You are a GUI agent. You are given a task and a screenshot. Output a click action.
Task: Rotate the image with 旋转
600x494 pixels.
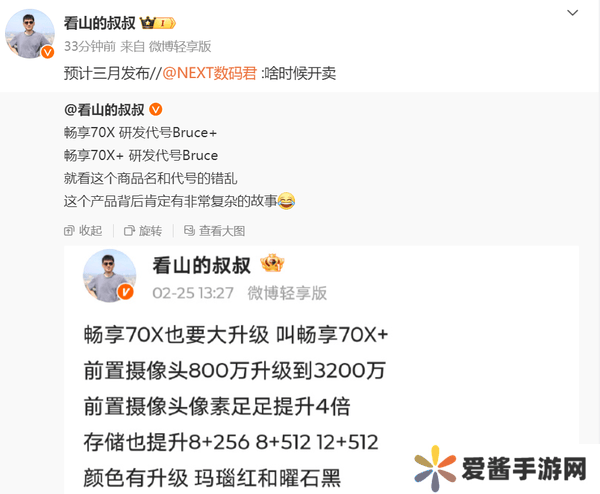tap(143, 231)
